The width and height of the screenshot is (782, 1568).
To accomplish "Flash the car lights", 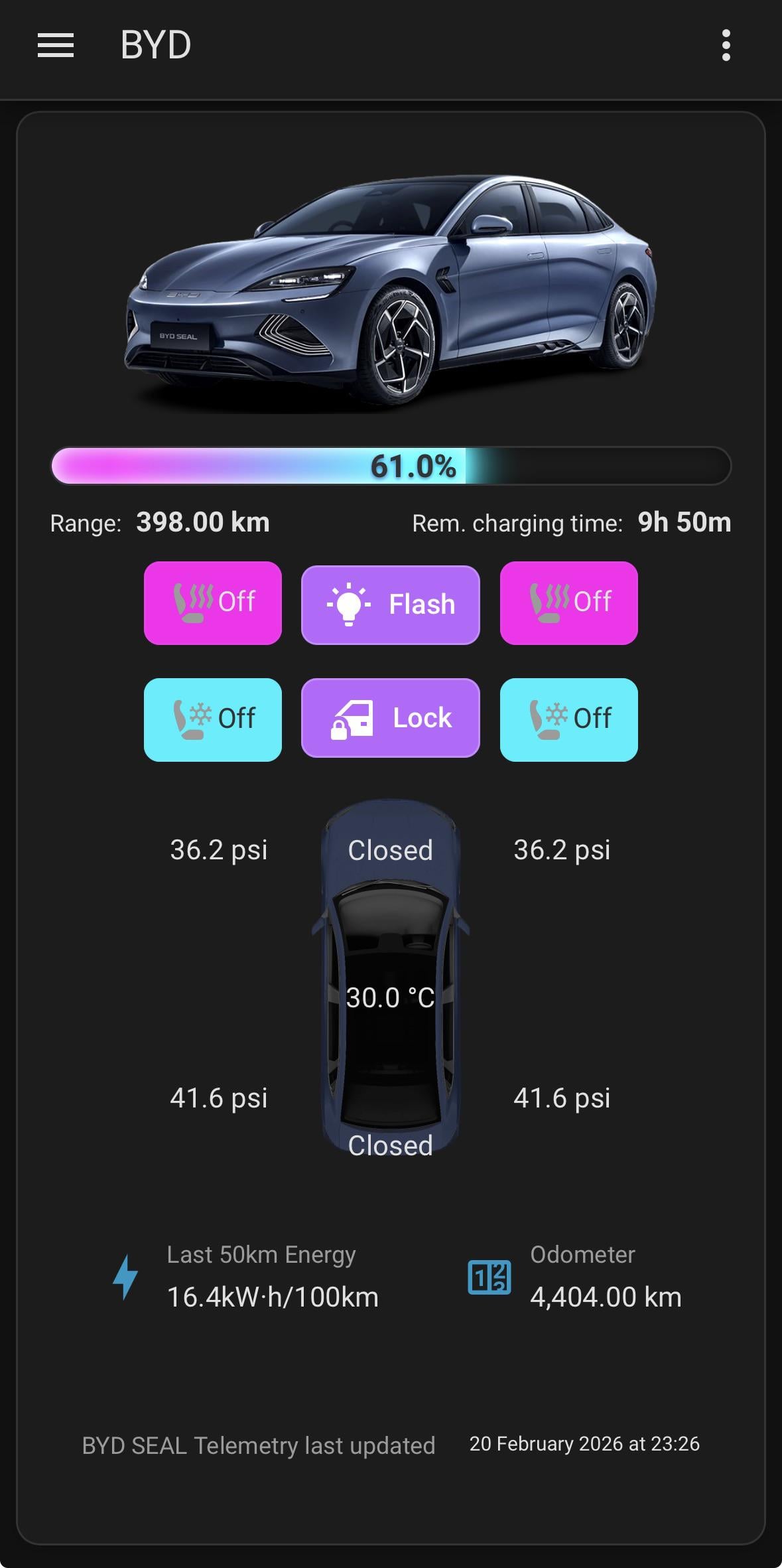I will tap(390, 605).
